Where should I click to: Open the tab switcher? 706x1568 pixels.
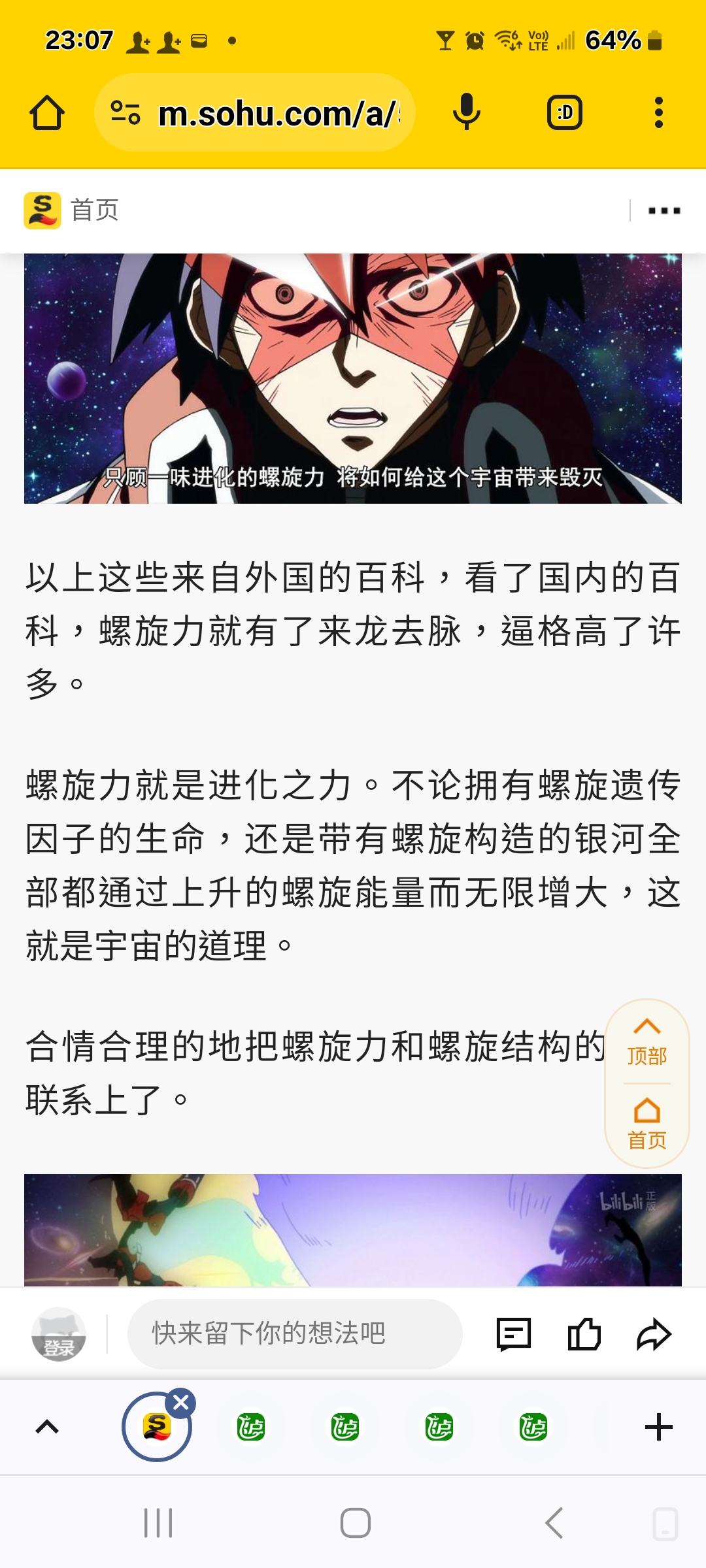click(564, 113)
